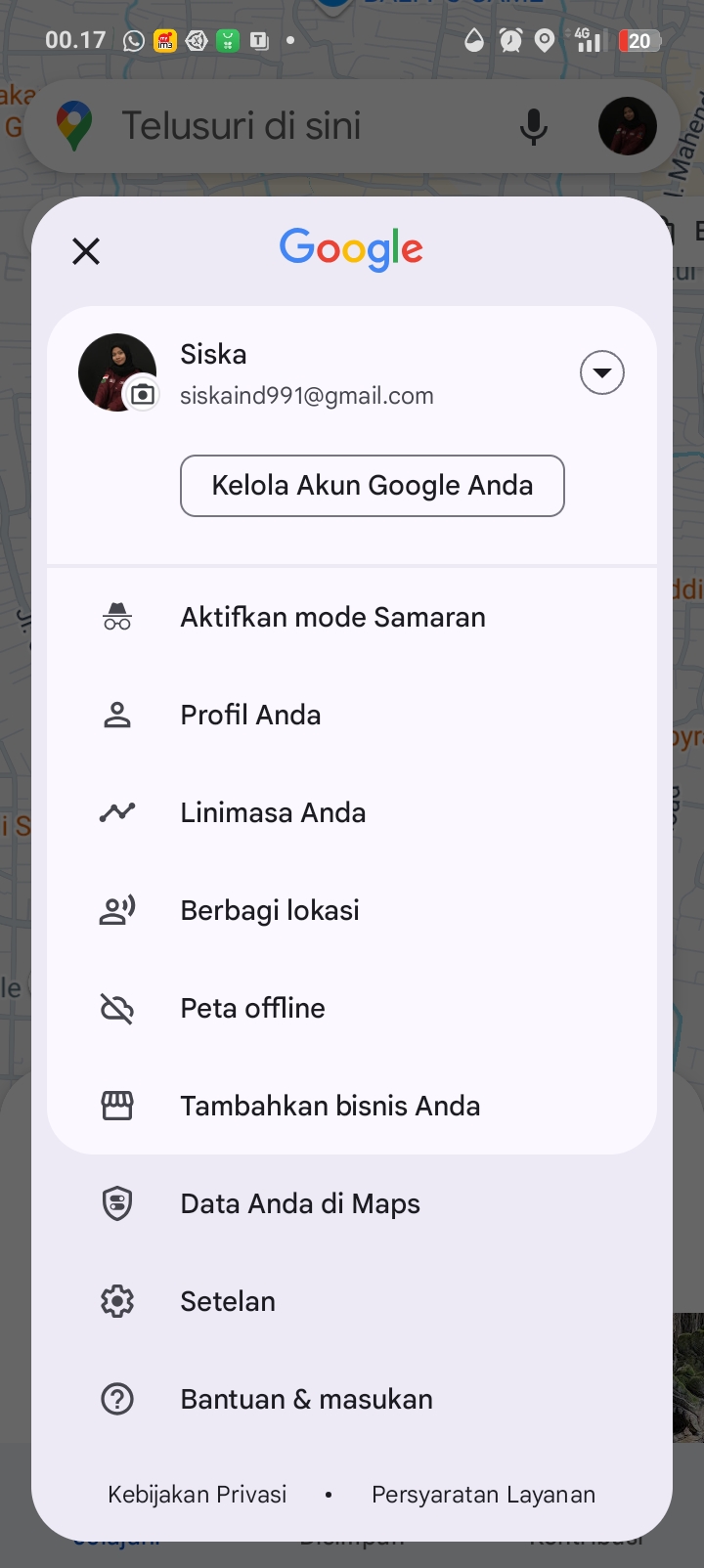Open Kelola Akun Google Anda
The height and width of the screenshot is (1568, 704).
point(373,486)
